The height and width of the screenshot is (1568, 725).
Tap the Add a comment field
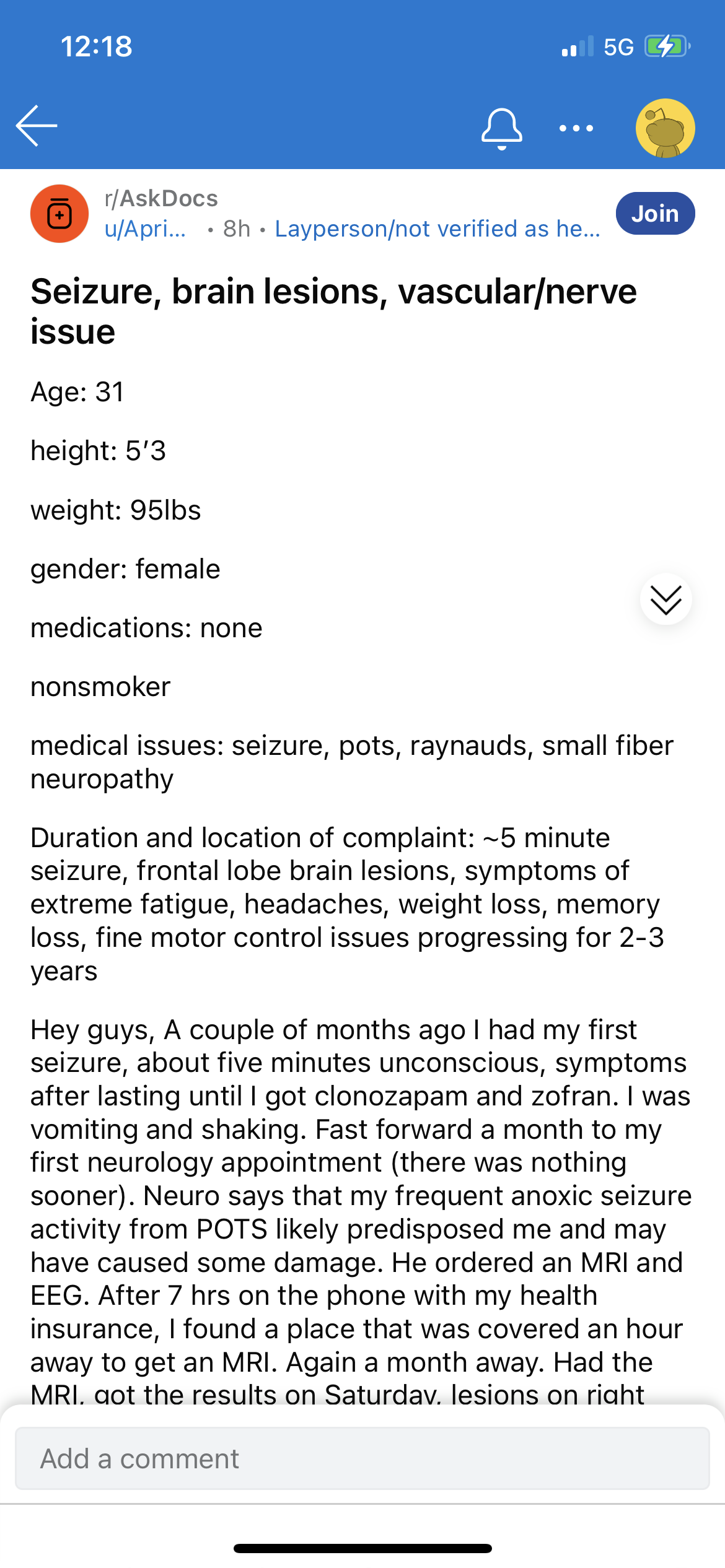pos(362,1458)
